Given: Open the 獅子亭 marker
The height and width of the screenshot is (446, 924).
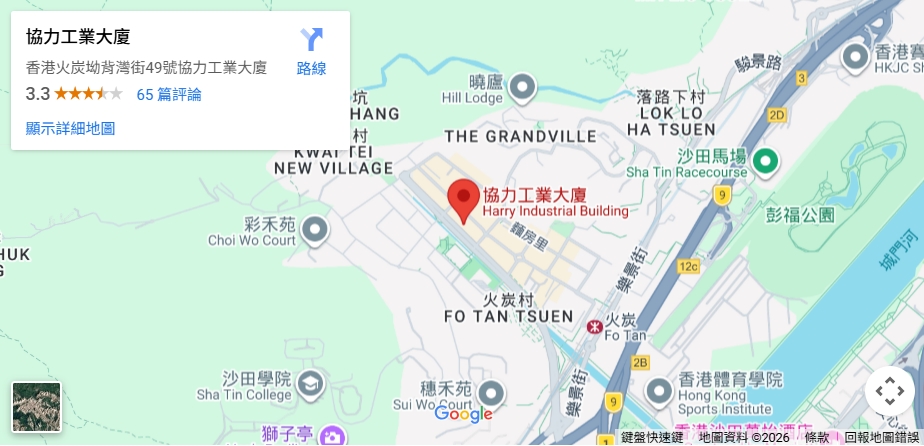Looking at the screenshot, I should (333, 435).
